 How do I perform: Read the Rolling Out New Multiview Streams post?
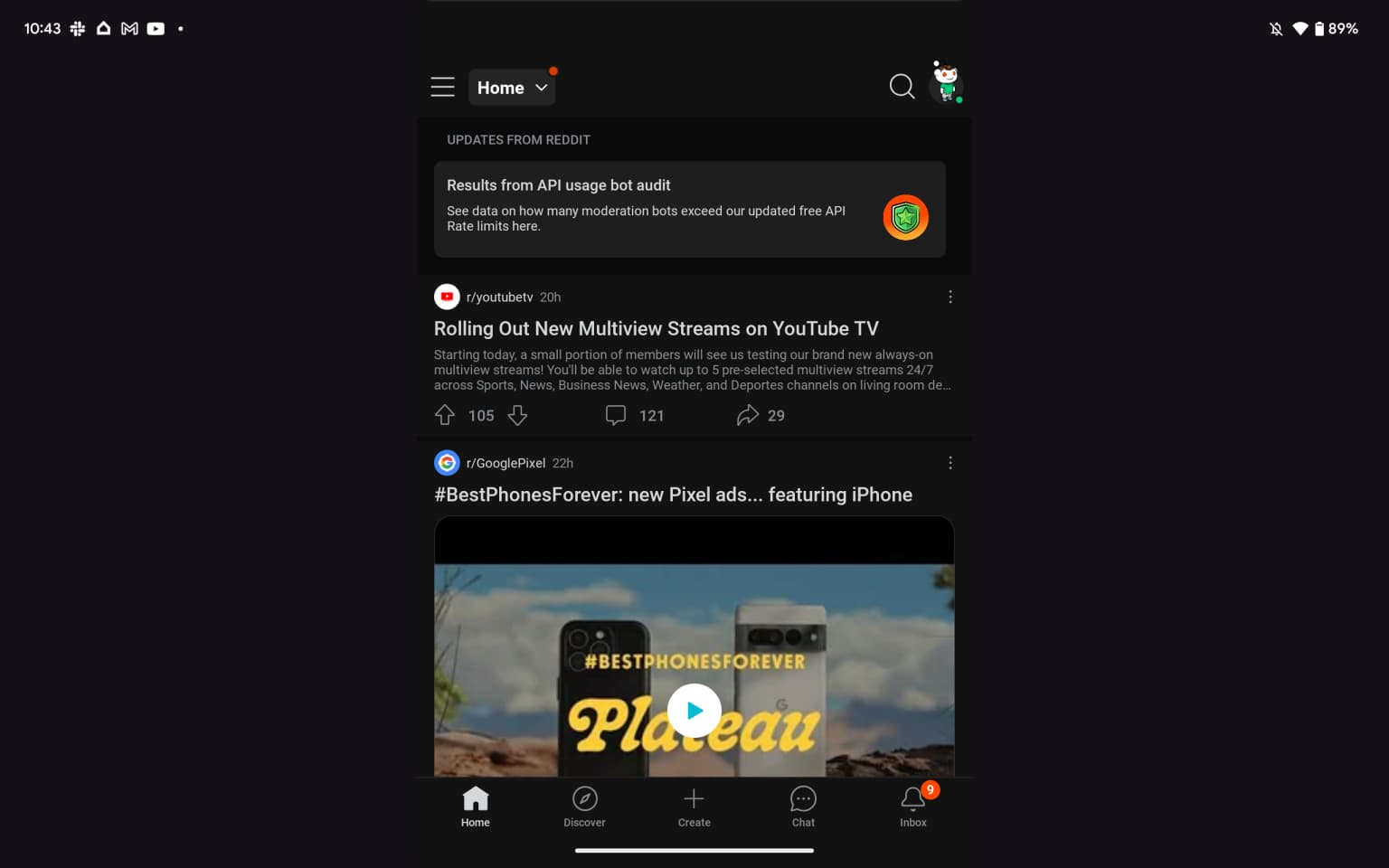click(x=656, y=329)
